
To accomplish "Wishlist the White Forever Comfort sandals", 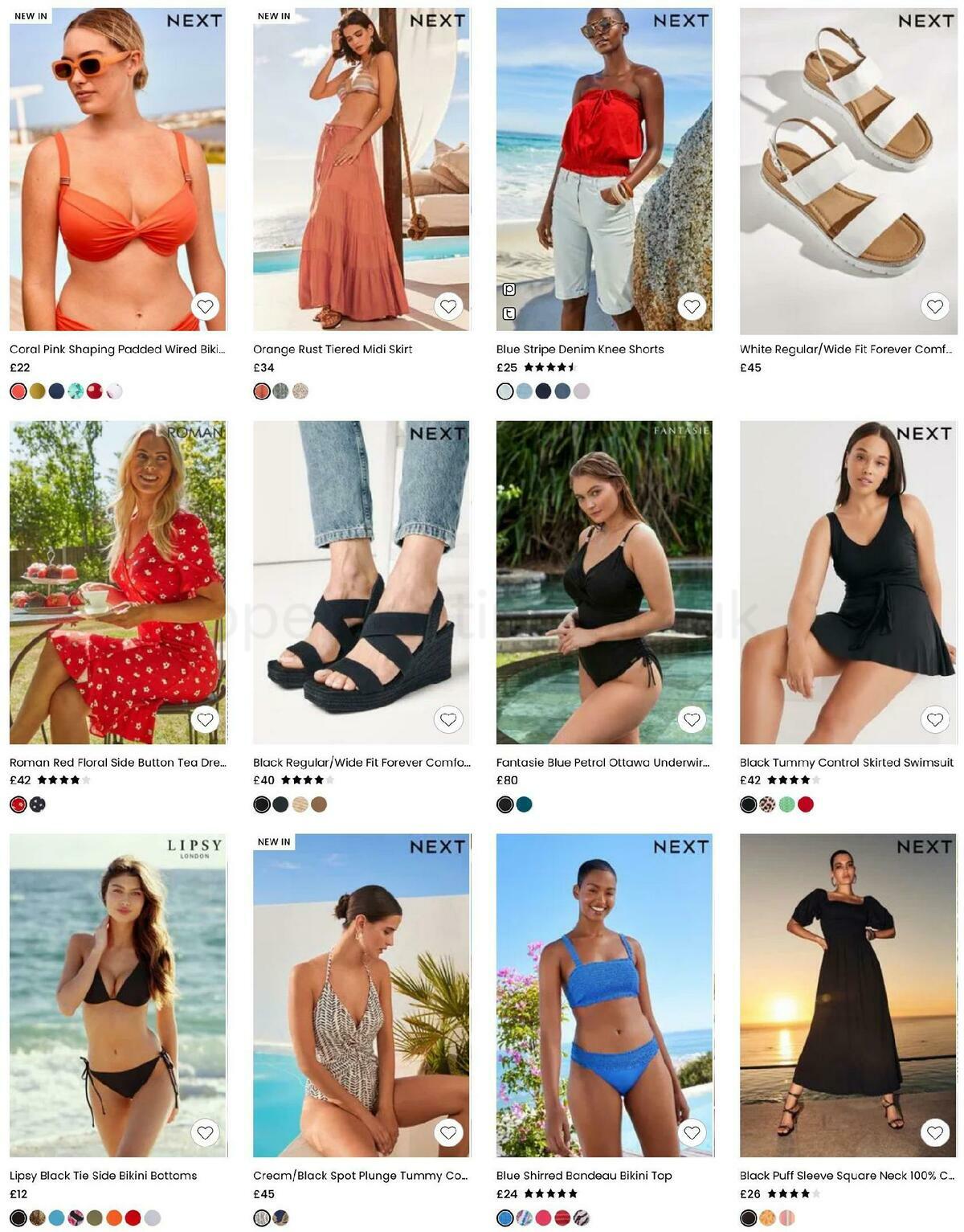I will 934,305.
